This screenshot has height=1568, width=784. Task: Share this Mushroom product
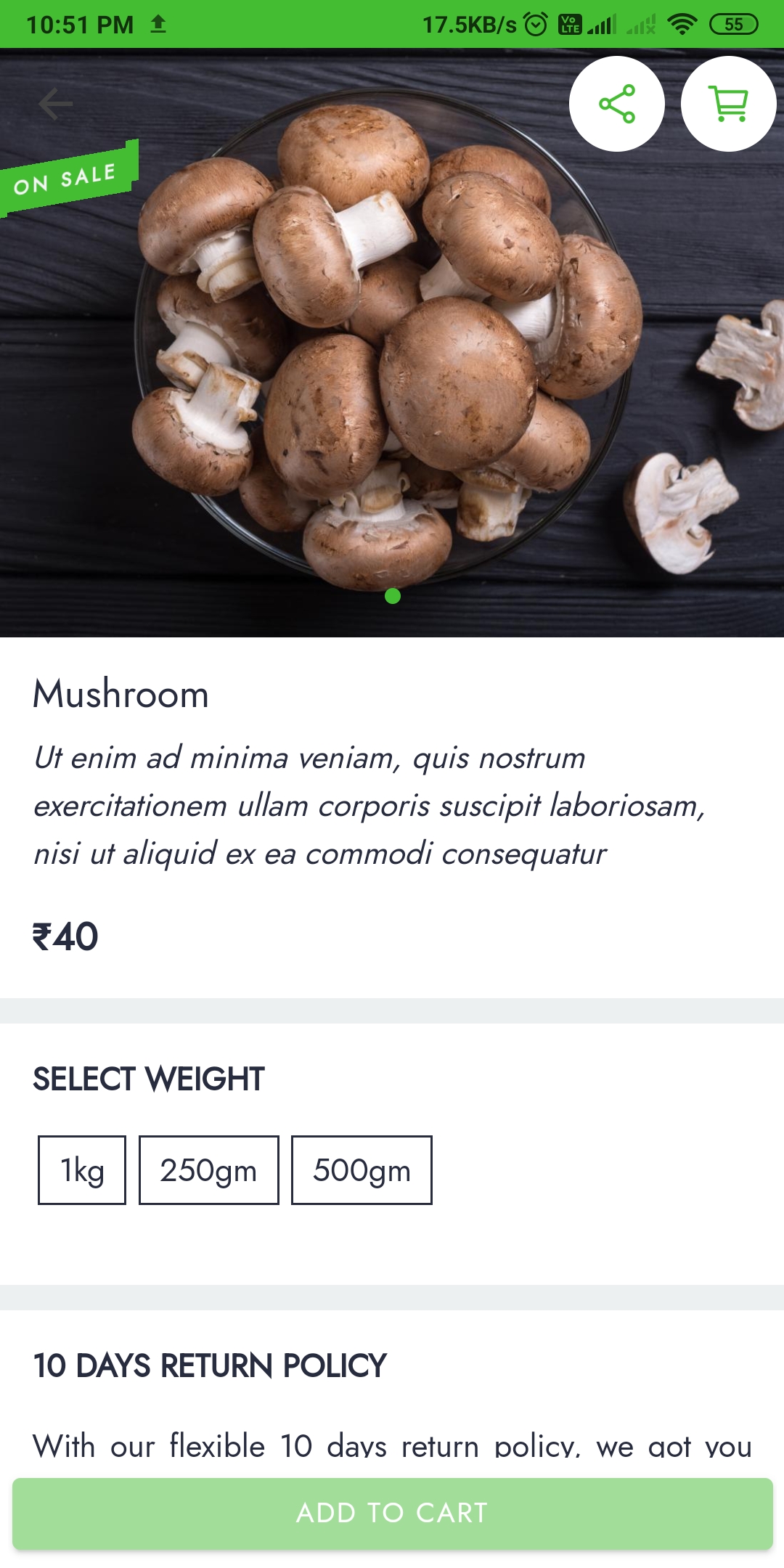point(616,104)
